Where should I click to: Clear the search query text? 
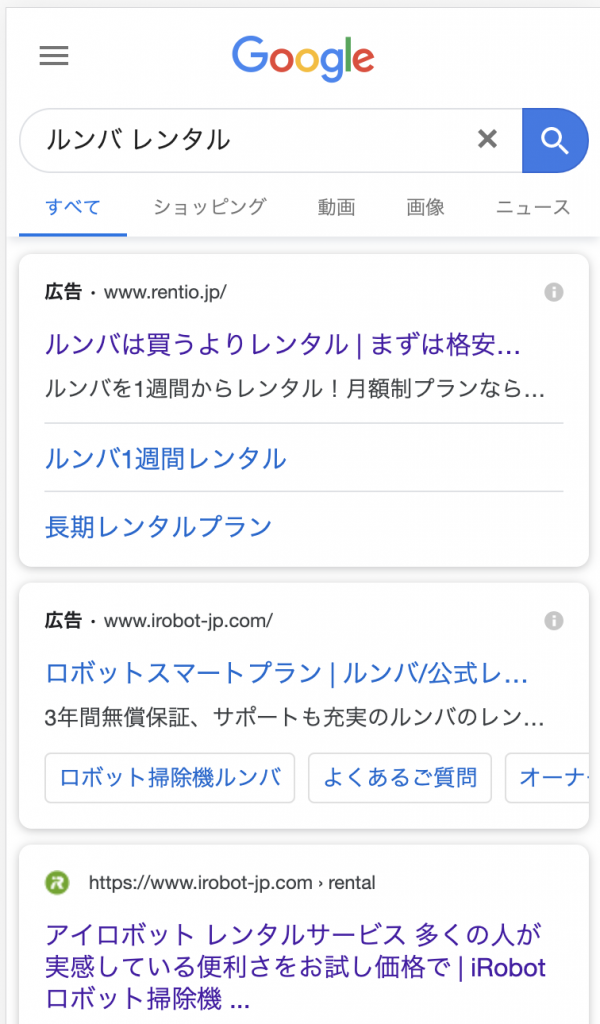pos(487,140)
